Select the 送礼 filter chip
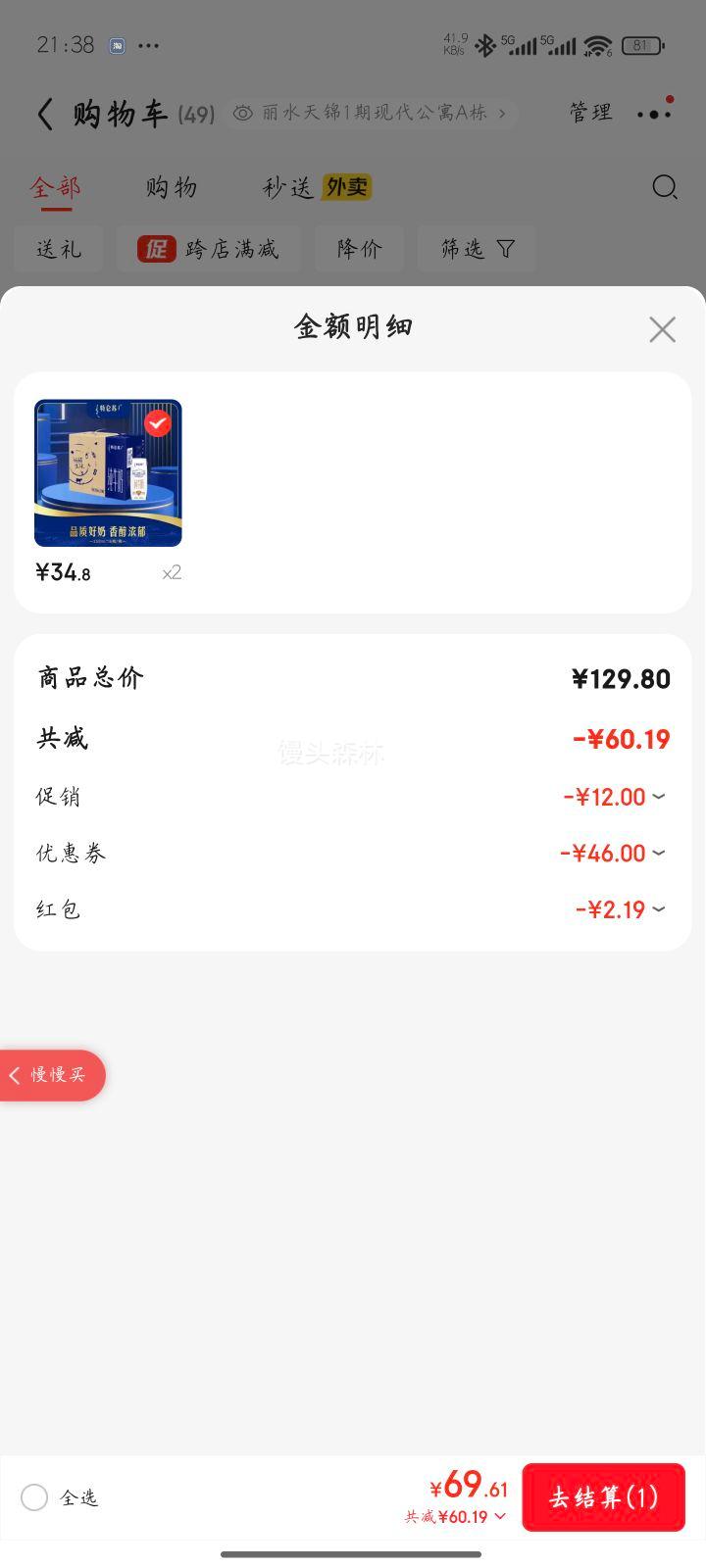 click(x=59, y=249)
